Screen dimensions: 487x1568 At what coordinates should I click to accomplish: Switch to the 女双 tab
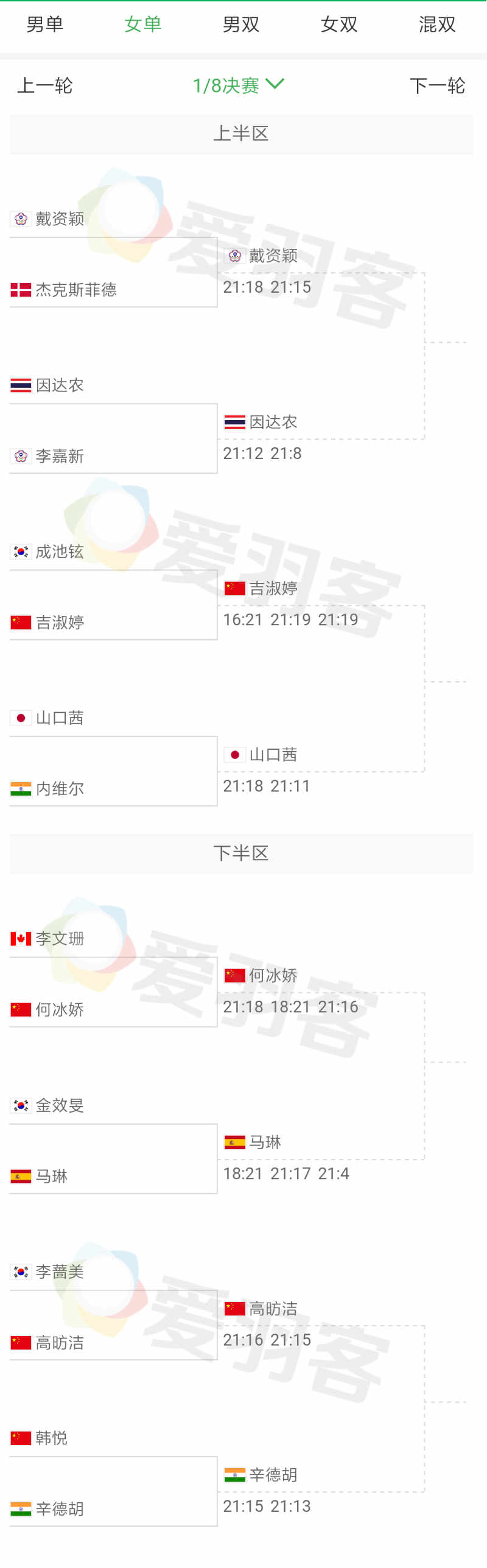tap(339, 24)
